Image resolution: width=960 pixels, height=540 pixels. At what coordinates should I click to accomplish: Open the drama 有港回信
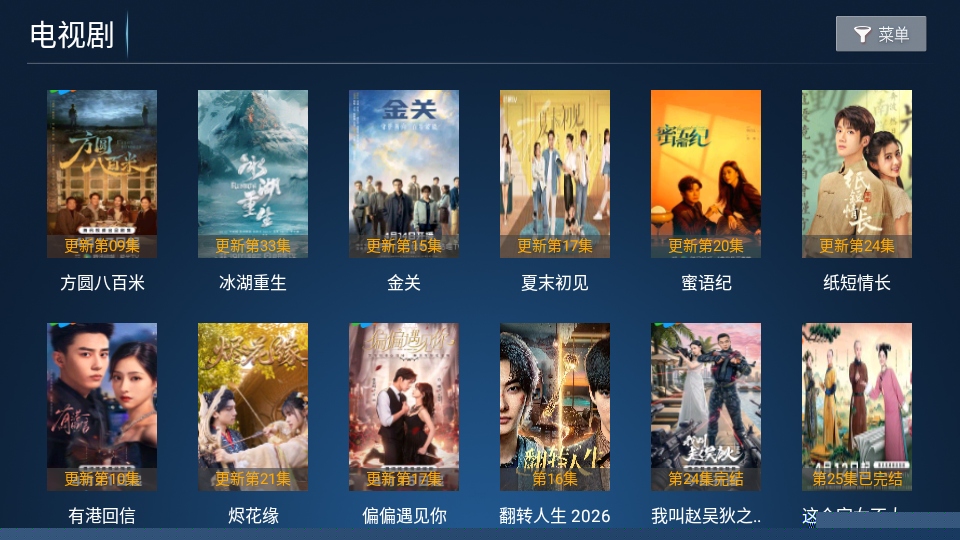102,407
